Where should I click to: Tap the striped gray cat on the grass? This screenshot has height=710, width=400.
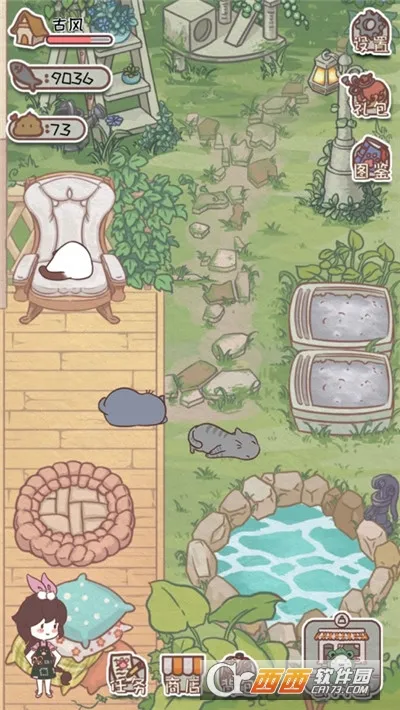[x=224, y=441]
